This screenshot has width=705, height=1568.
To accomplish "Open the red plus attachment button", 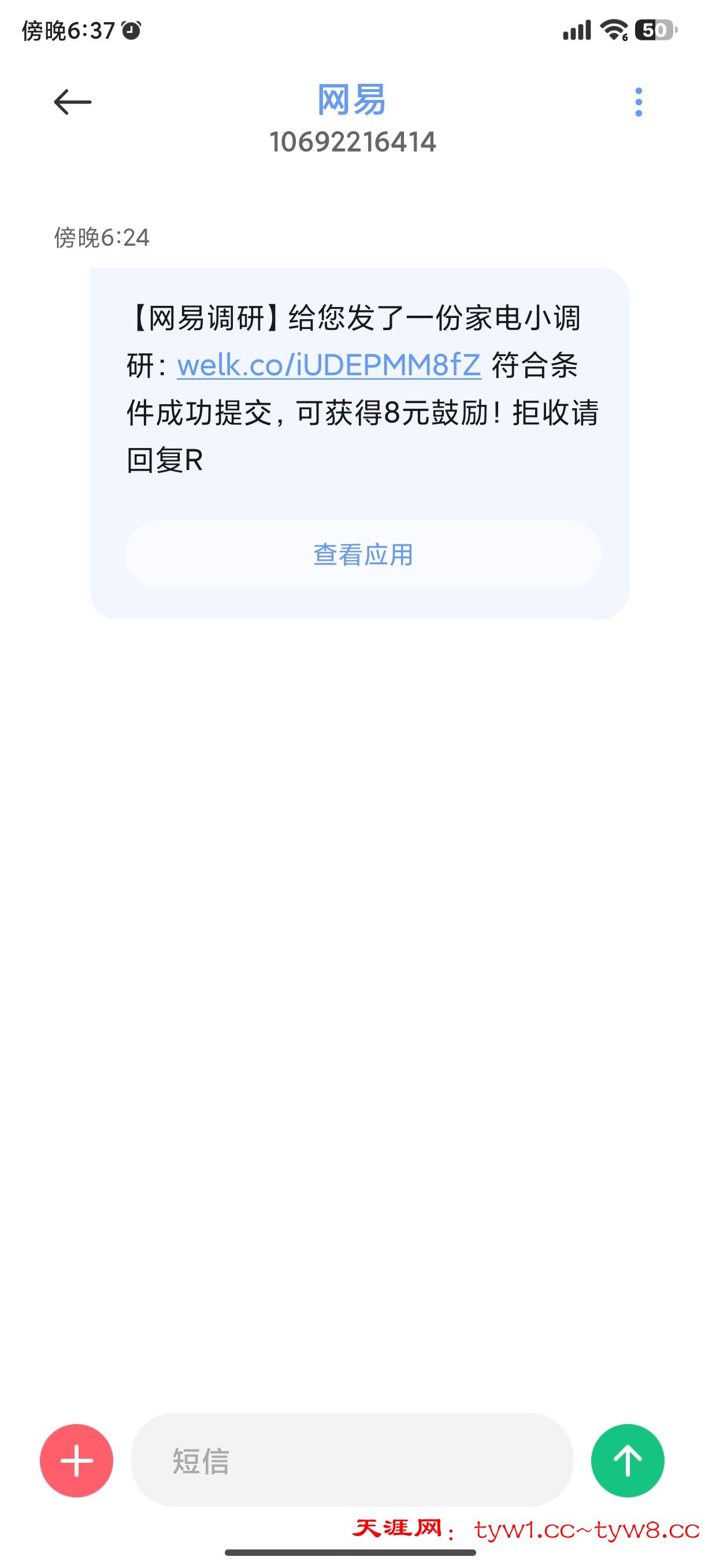I will click(x=77, y=1460).
